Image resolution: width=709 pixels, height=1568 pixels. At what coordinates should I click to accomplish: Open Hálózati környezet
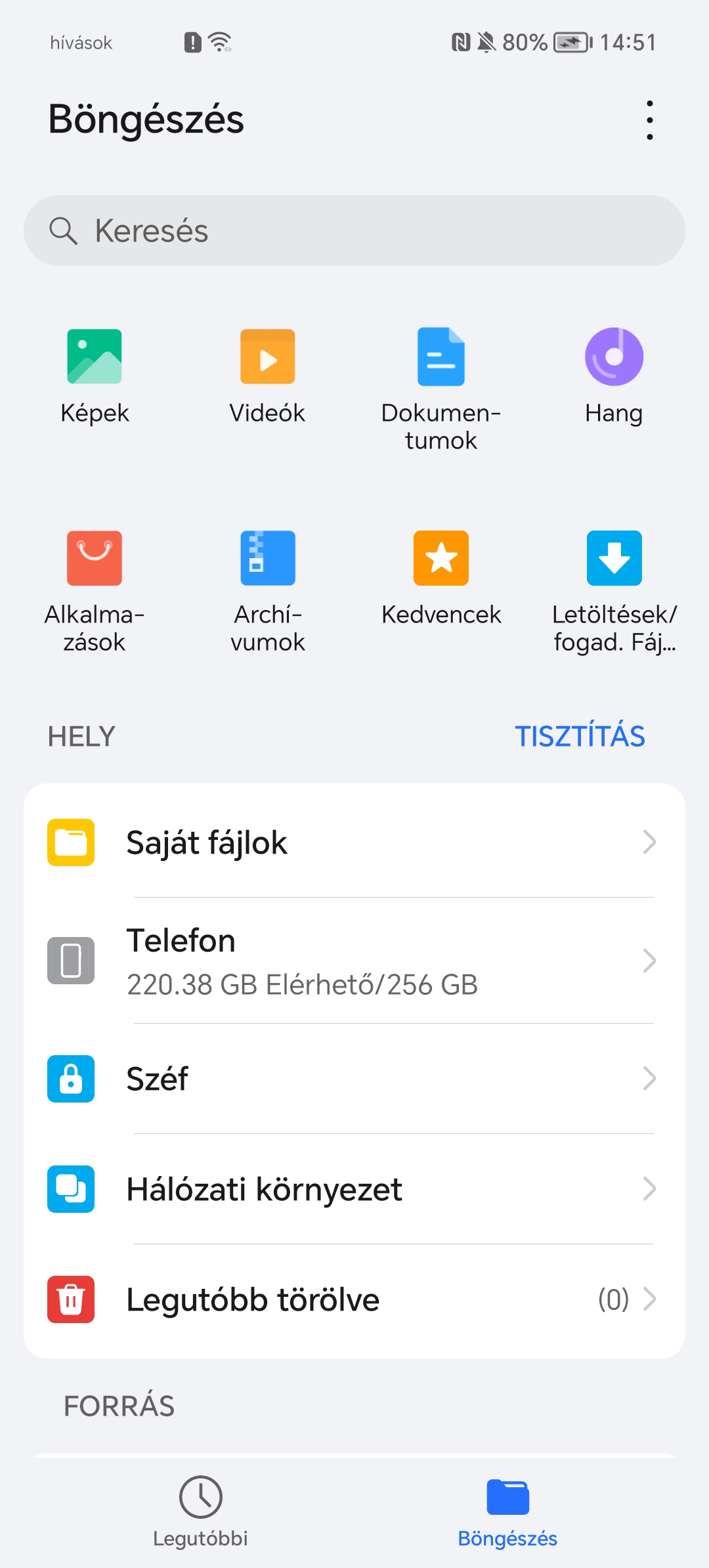(354, 1189)
